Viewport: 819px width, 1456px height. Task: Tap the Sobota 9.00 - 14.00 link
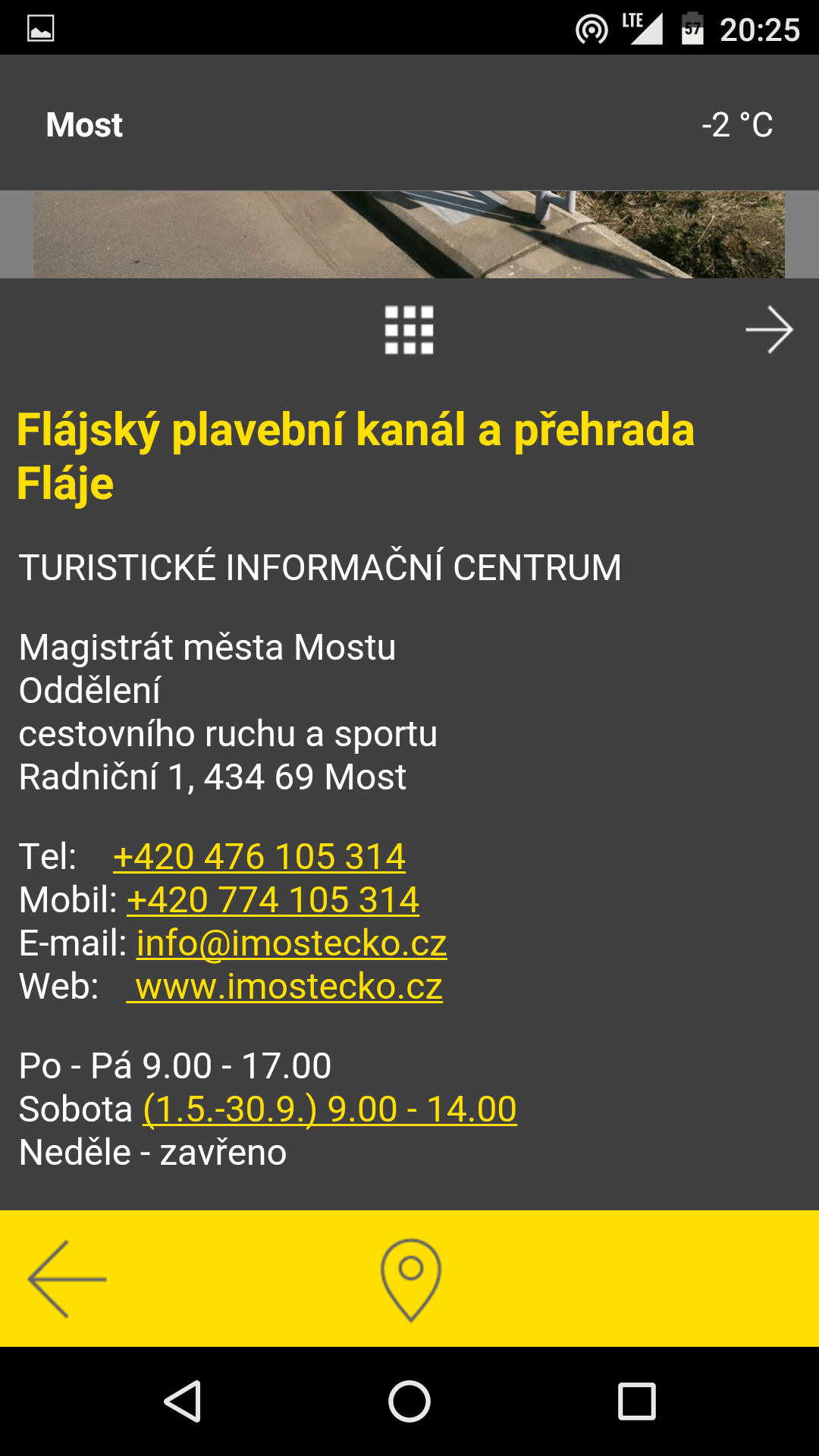pos(330,1109)
